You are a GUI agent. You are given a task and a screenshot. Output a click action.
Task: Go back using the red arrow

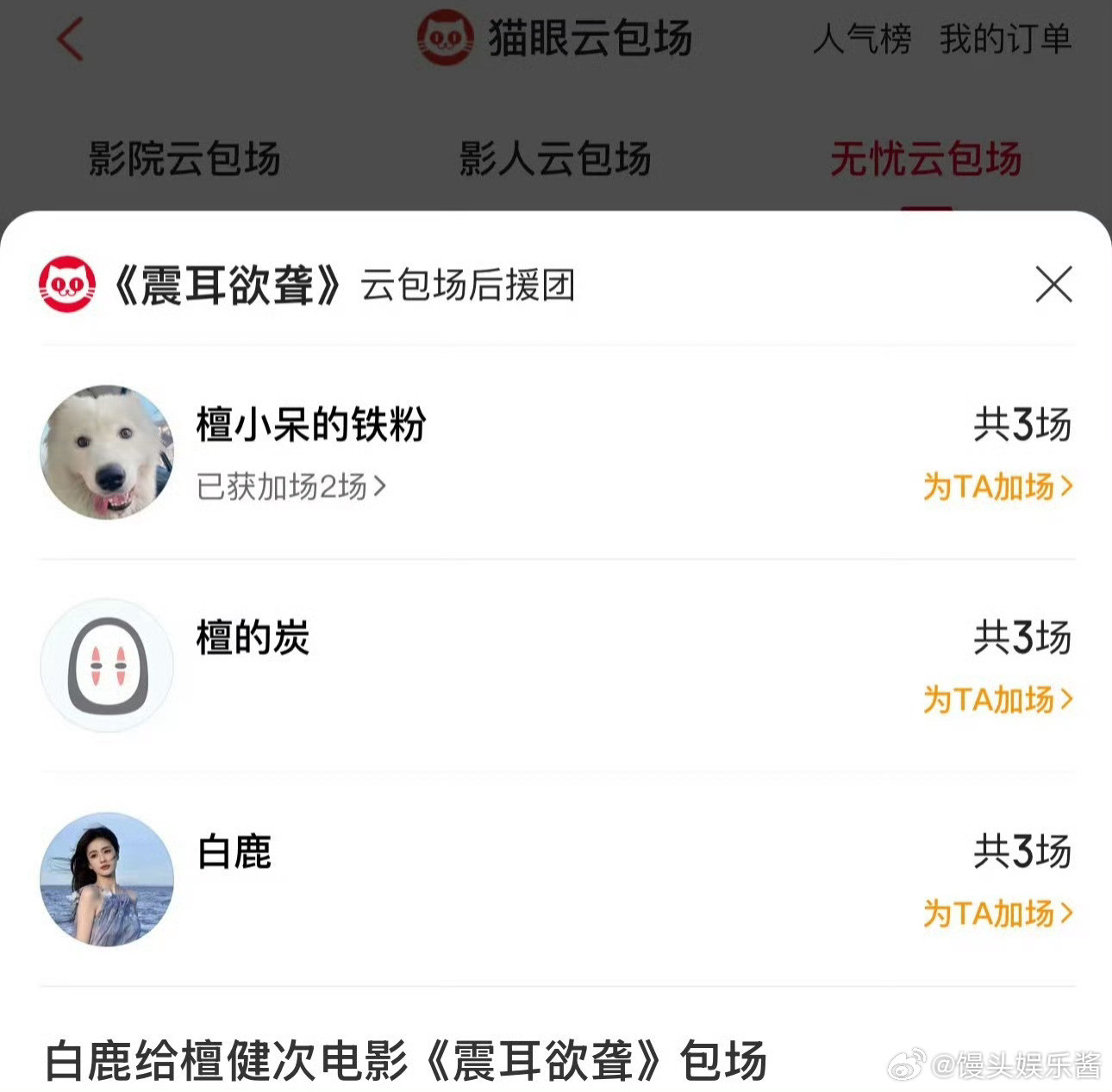point(70,41)
